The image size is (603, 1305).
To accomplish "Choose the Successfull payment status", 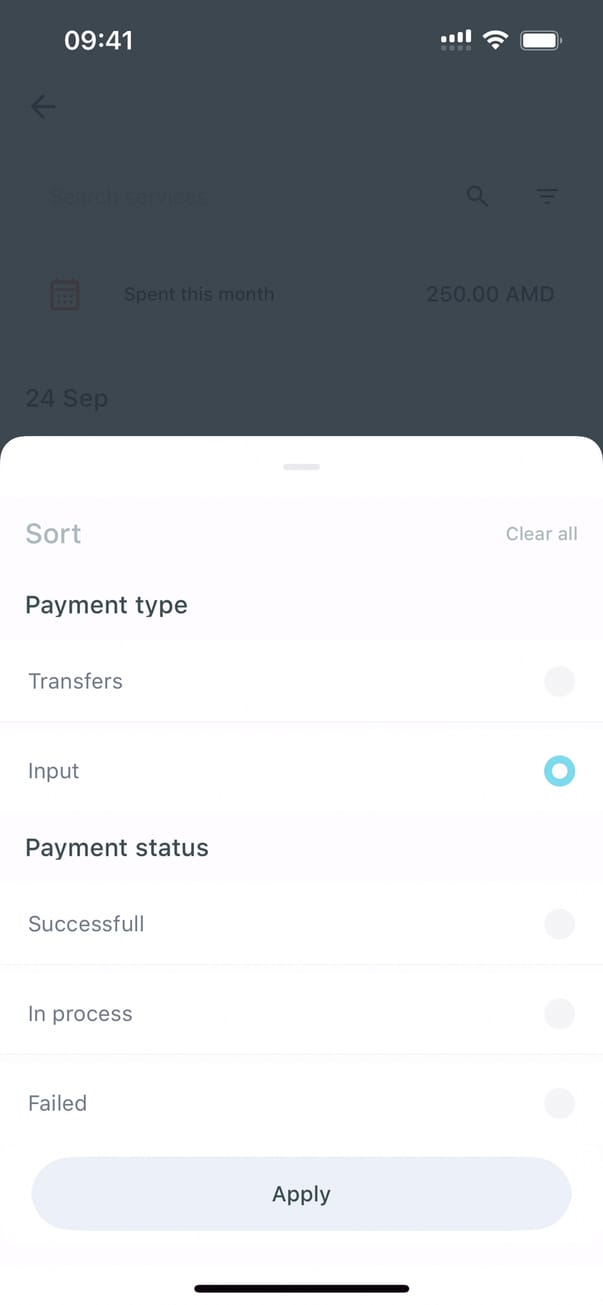I will click(x=559, y=924).
